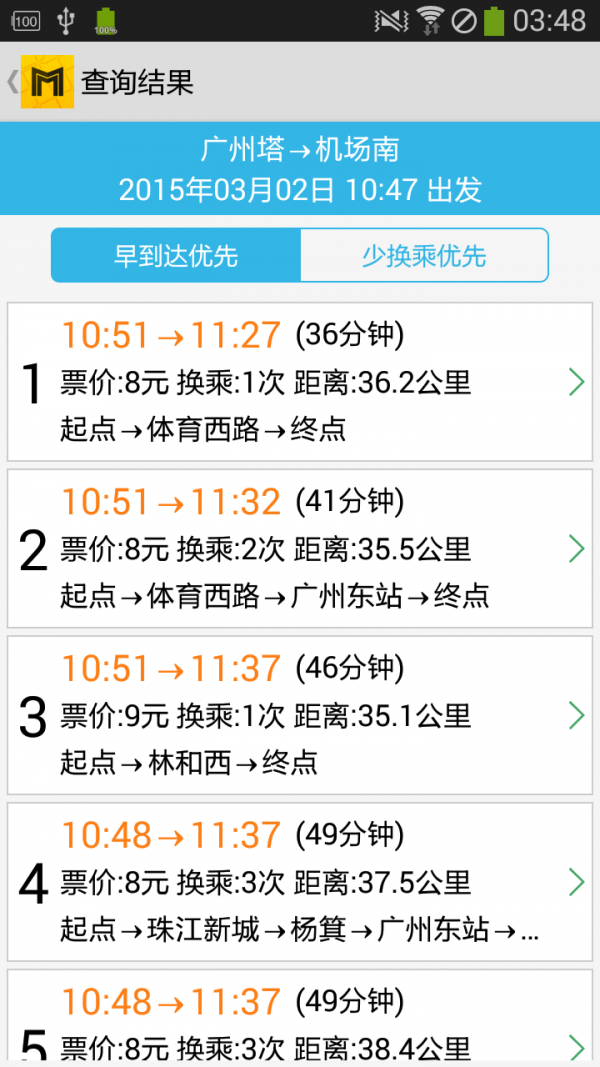Switch to the 早到达优先 tab
Viewport: 600px width, 1067px height.
(x=176, y=256)
